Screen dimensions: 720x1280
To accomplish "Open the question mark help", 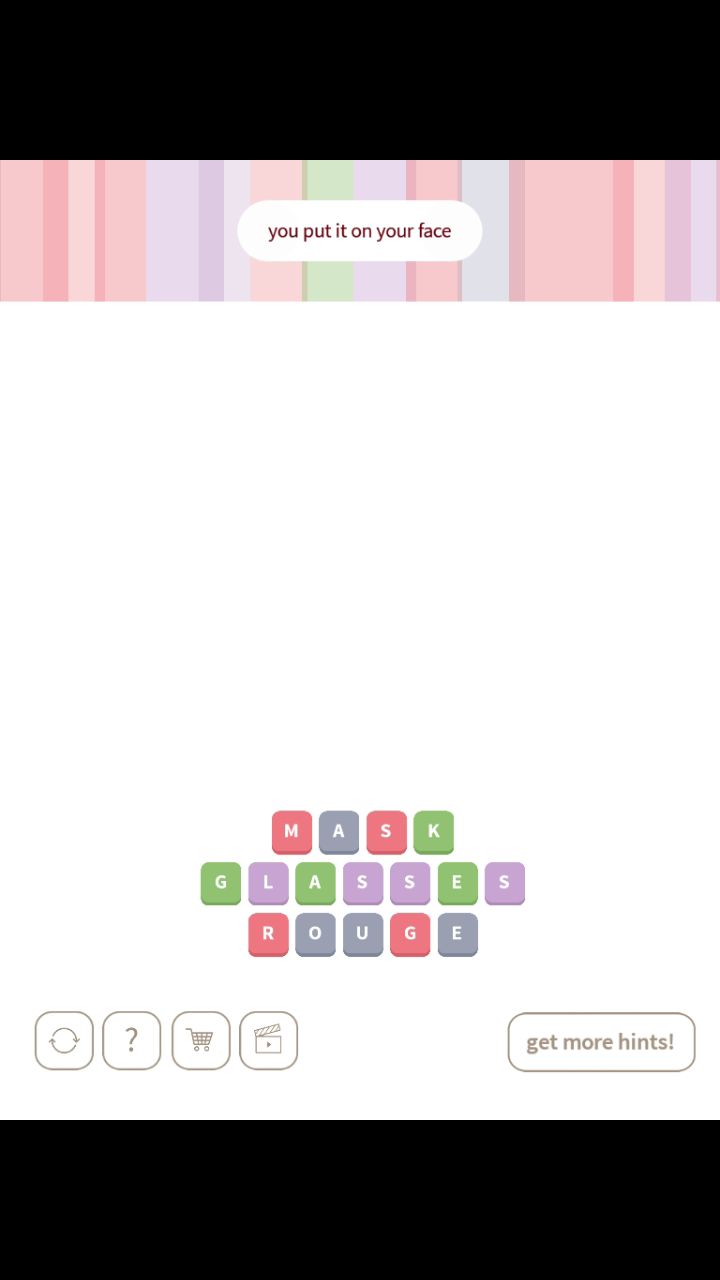I will [131, 1041].
